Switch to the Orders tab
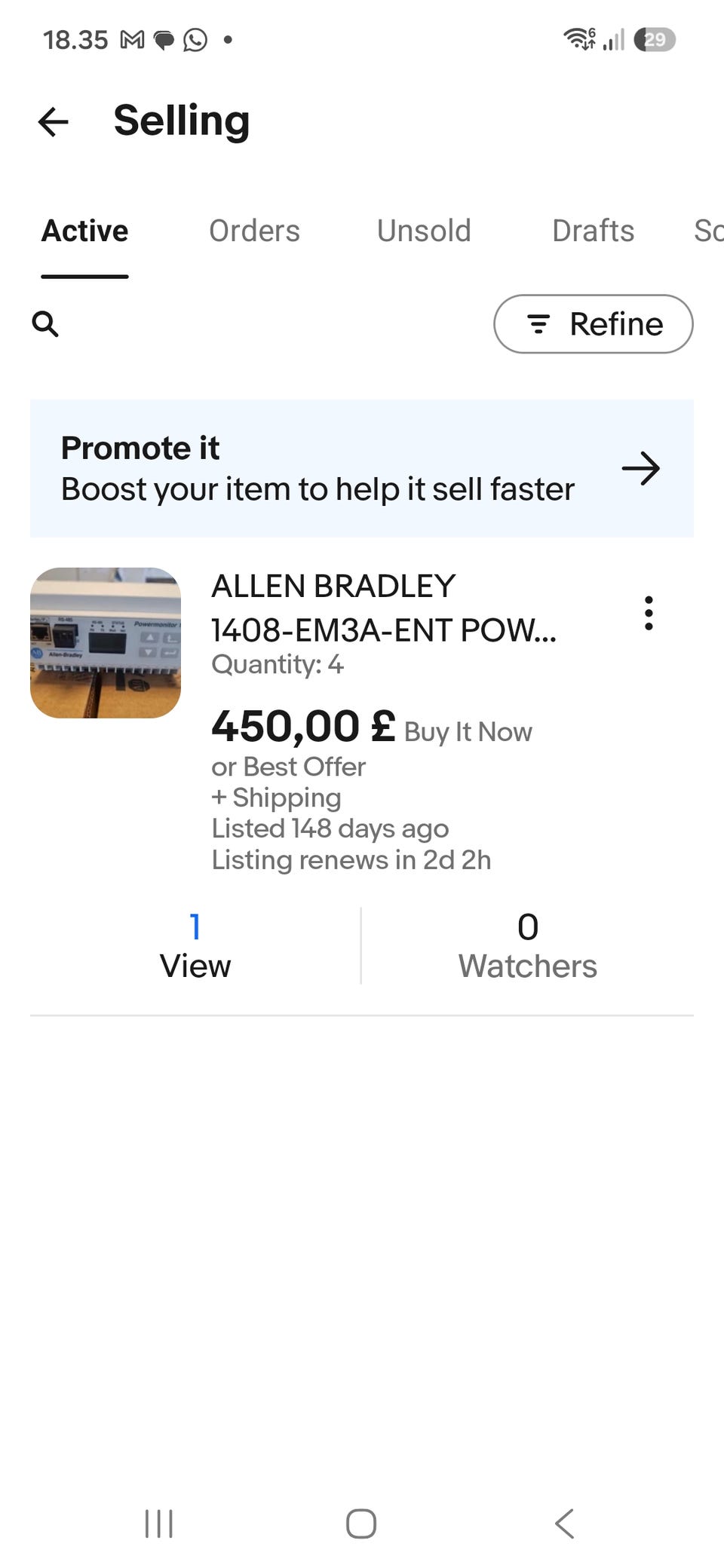Screen dimensions: 724x1568 254,231
